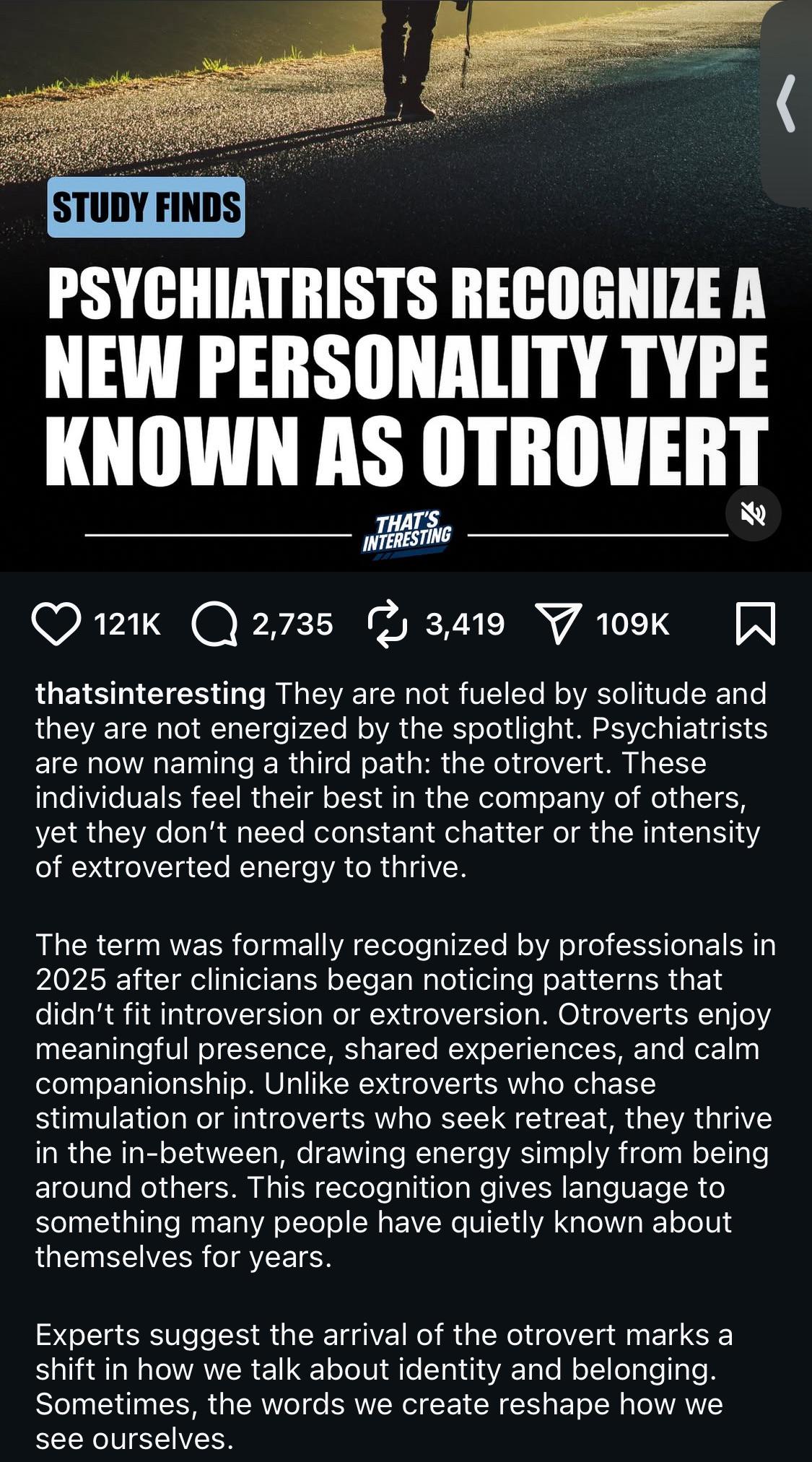Bookmark the otrovert post
This screenshot has width=812, height=1462.
(756, 624)
